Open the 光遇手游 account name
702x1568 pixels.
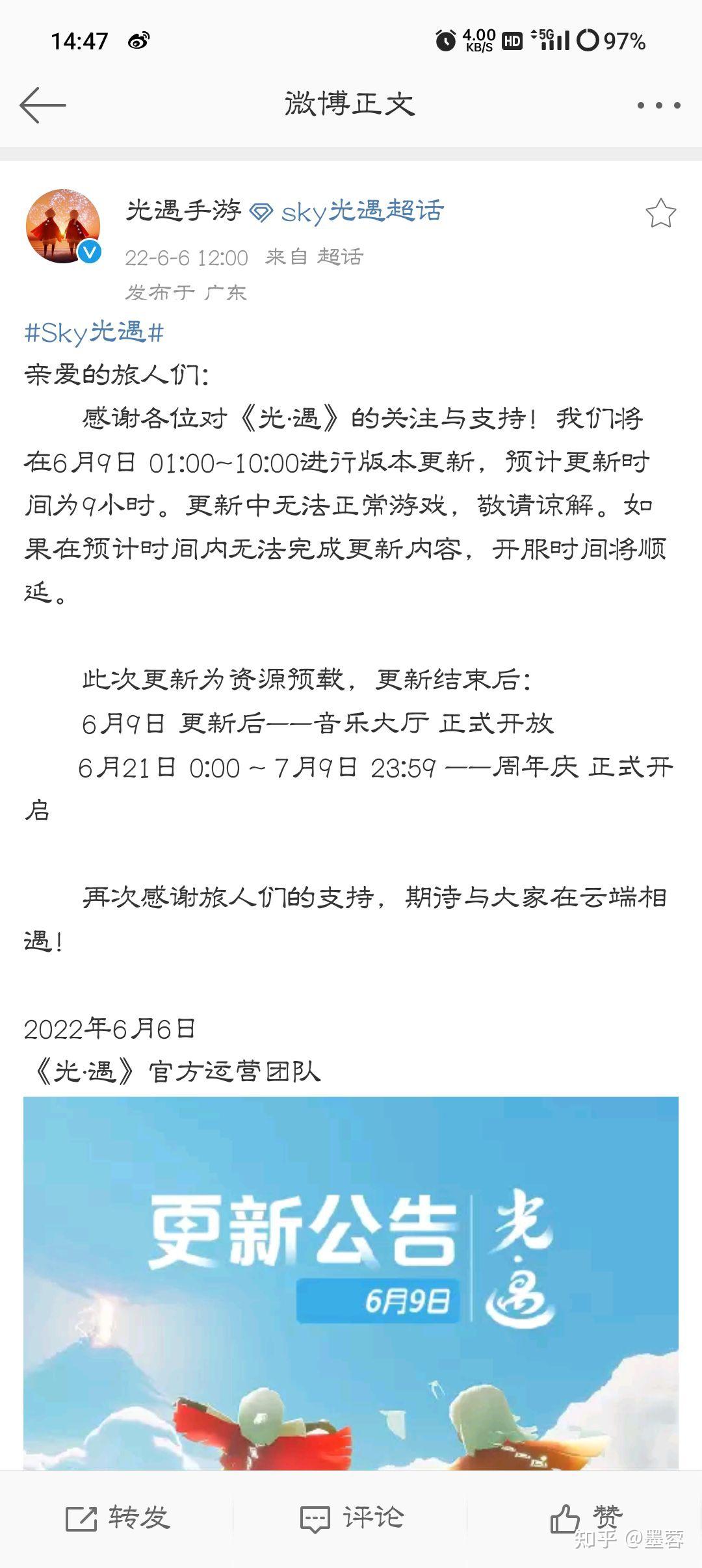[x=184, y=211]
